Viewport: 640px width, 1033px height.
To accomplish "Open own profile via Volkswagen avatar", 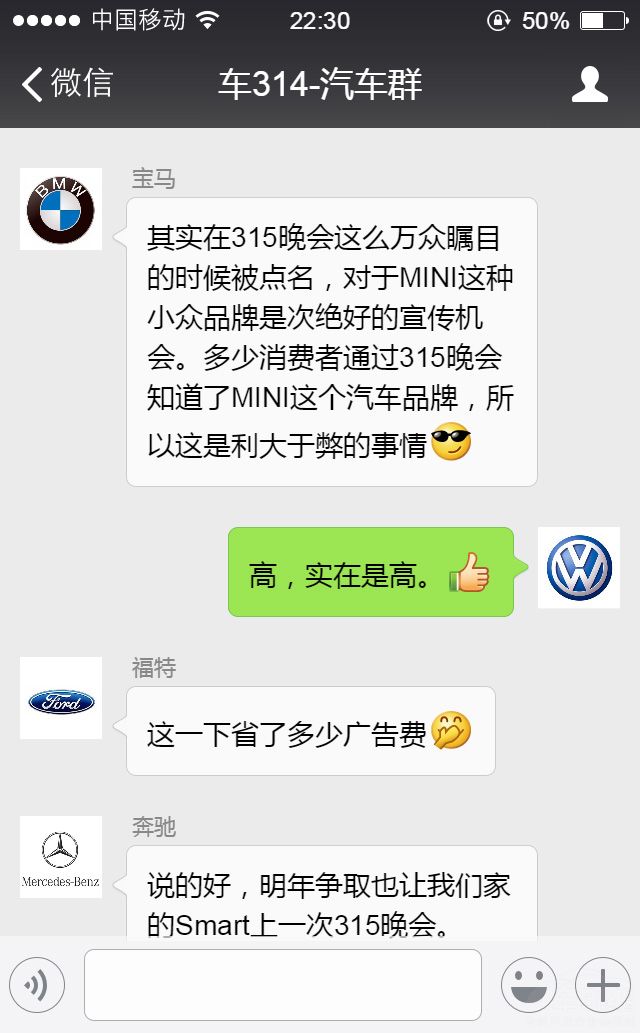I will (x=578, y=568).
